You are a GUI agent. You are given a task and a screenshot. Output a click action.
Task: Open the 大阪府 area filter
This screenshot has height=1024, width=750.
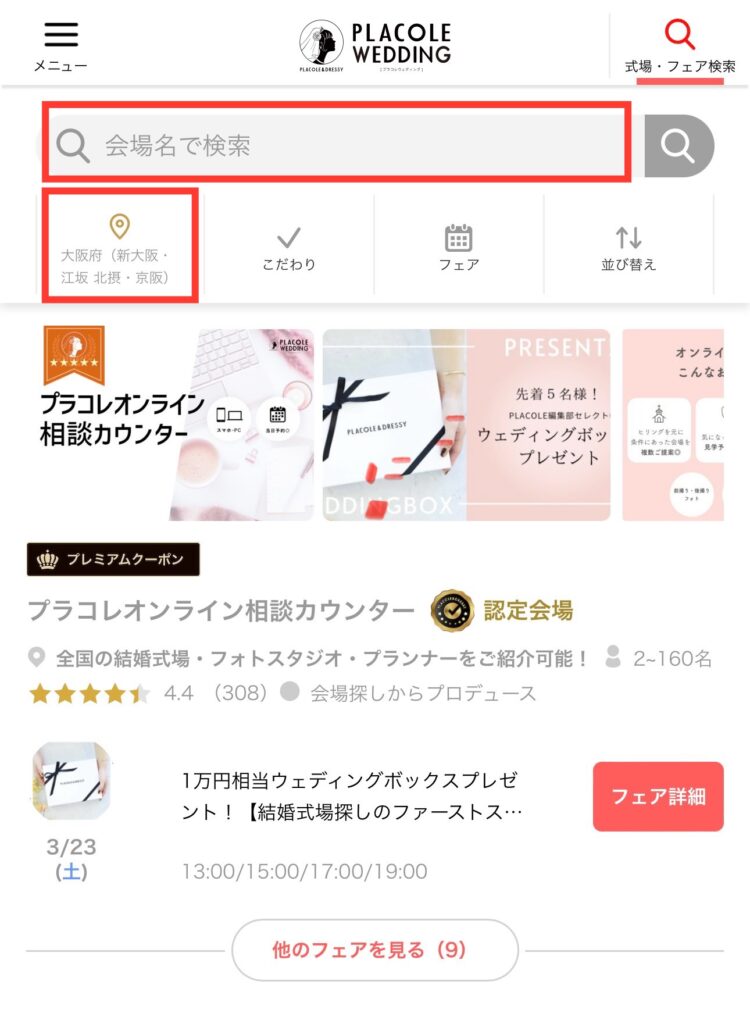click(x=120, y=246)
